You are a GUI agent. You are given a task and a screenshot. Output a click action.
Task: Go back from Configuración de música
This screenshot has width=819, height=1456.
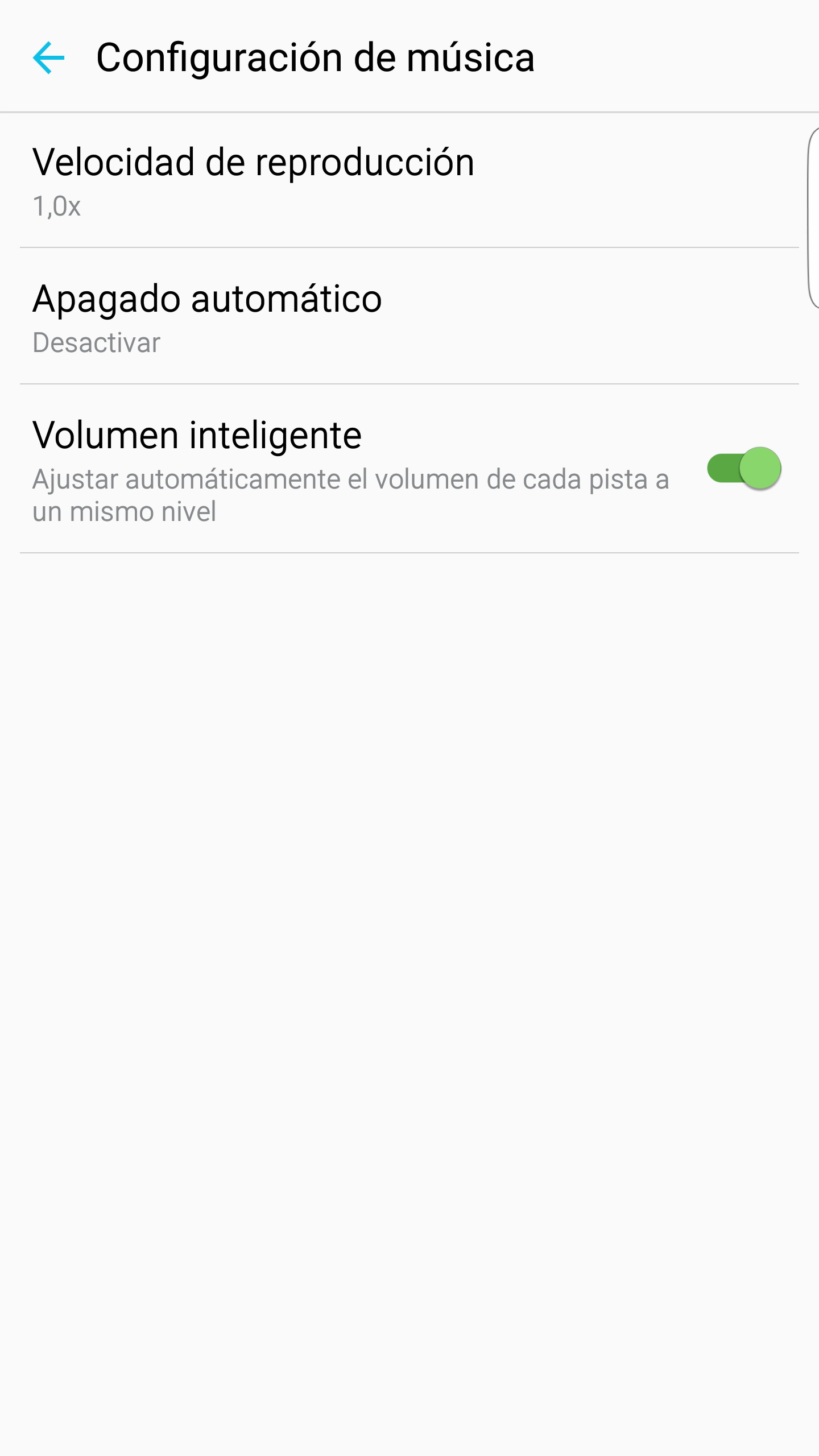49,57
